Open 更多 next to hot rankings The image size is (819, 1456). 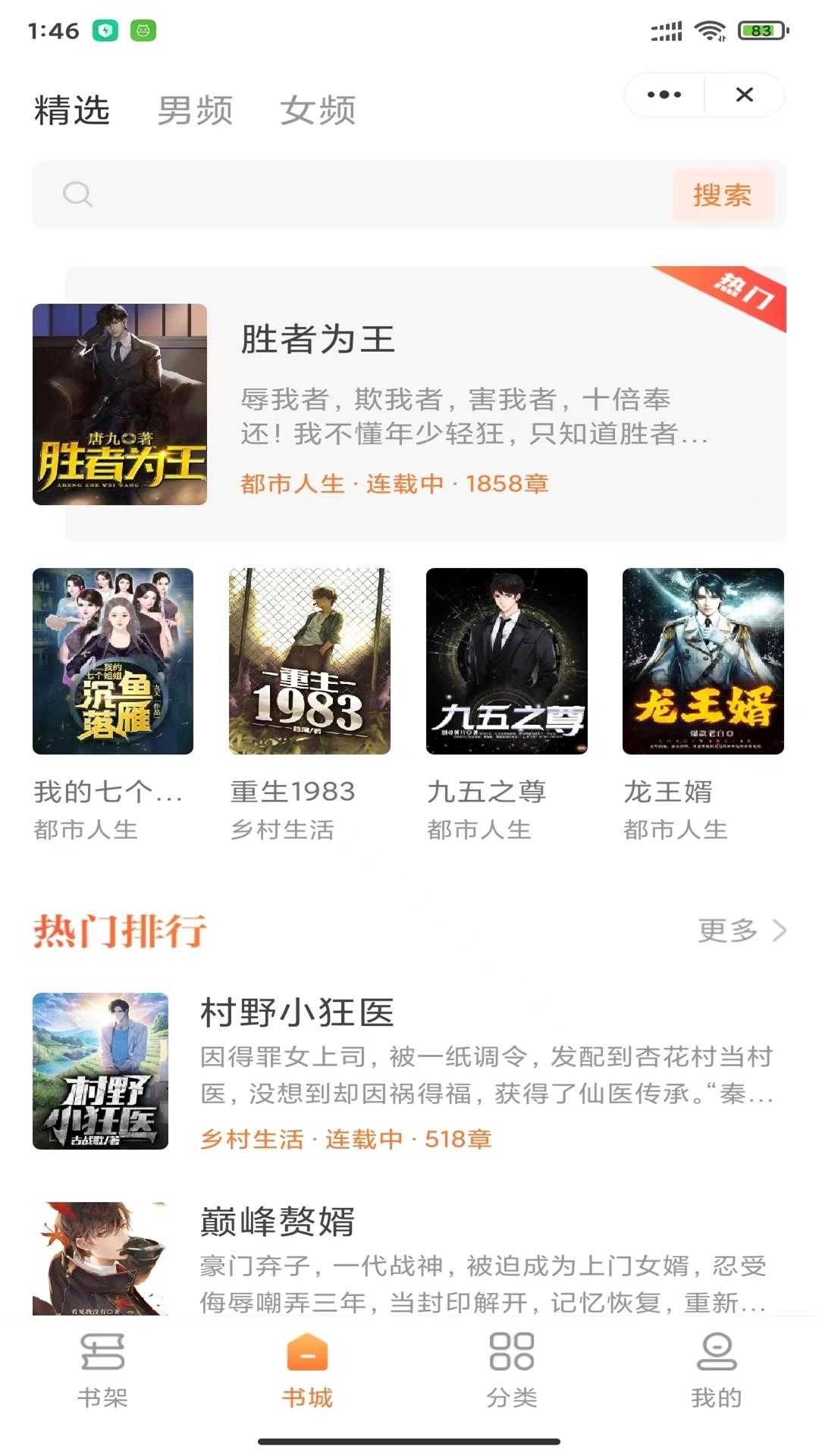pos(728,930)
